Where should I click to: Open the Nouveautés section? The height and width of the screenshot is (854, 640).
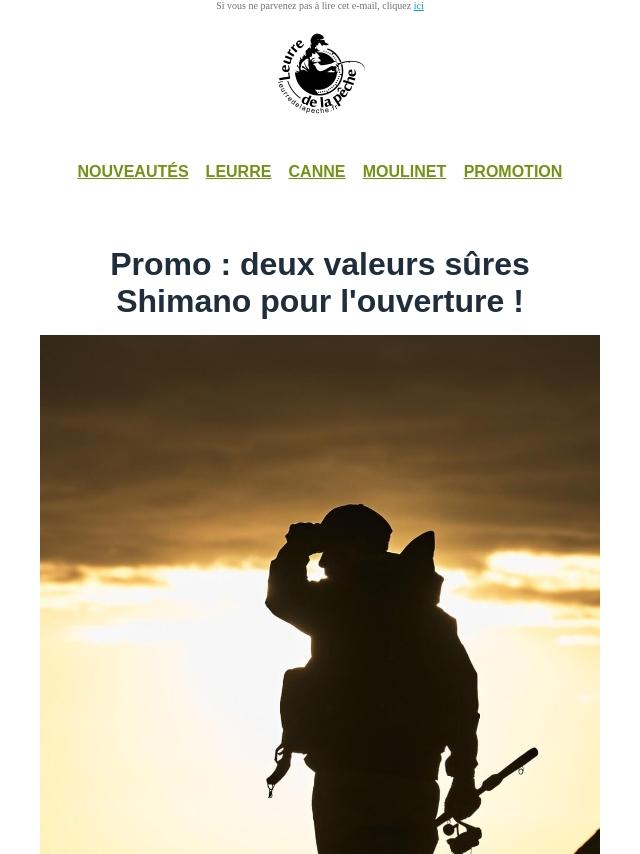(133, 171)
